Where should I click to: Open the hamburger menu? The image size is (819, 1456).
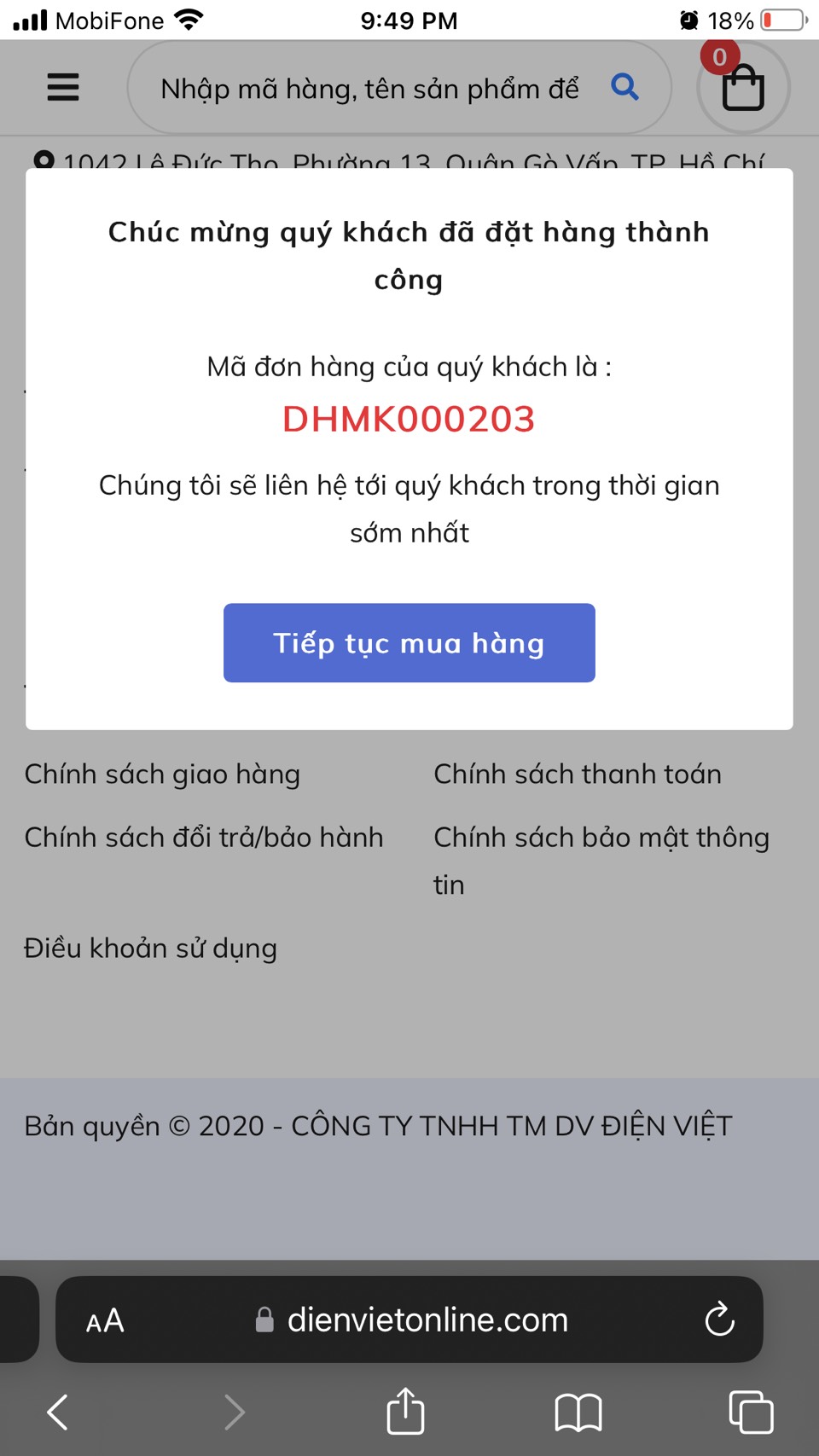(63, 87)
